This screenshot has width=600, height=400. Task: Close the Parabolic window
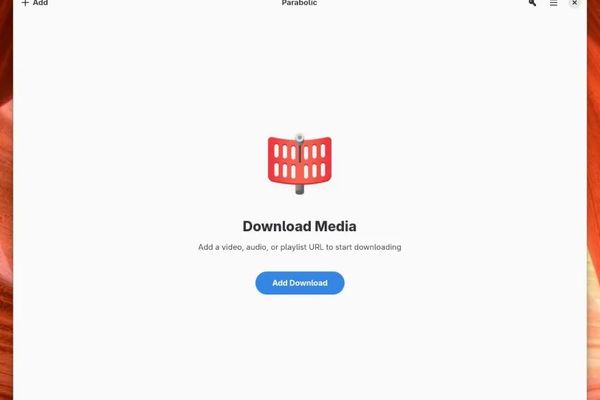click(575, 4)
